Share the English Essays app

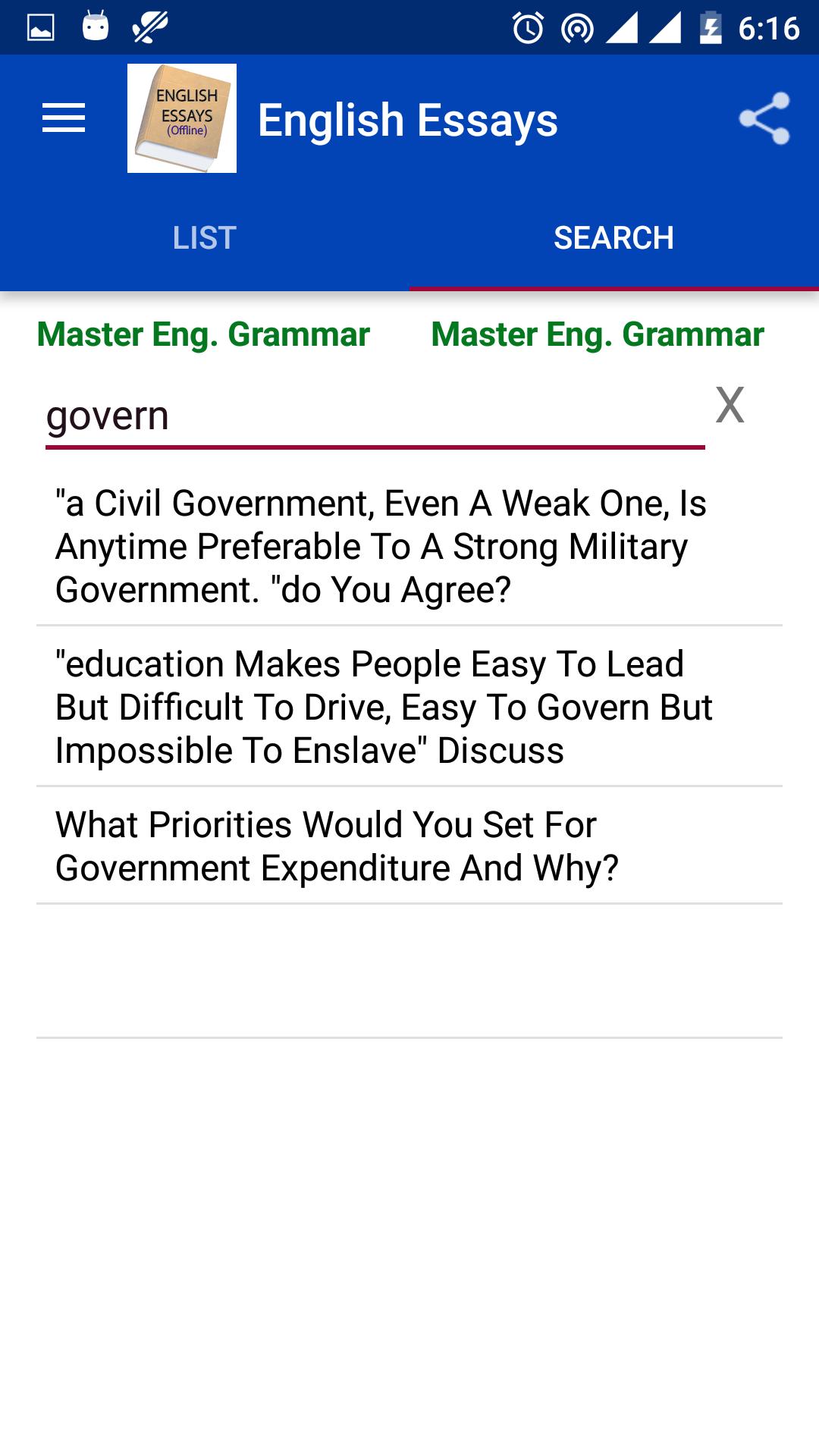point(764,118)
